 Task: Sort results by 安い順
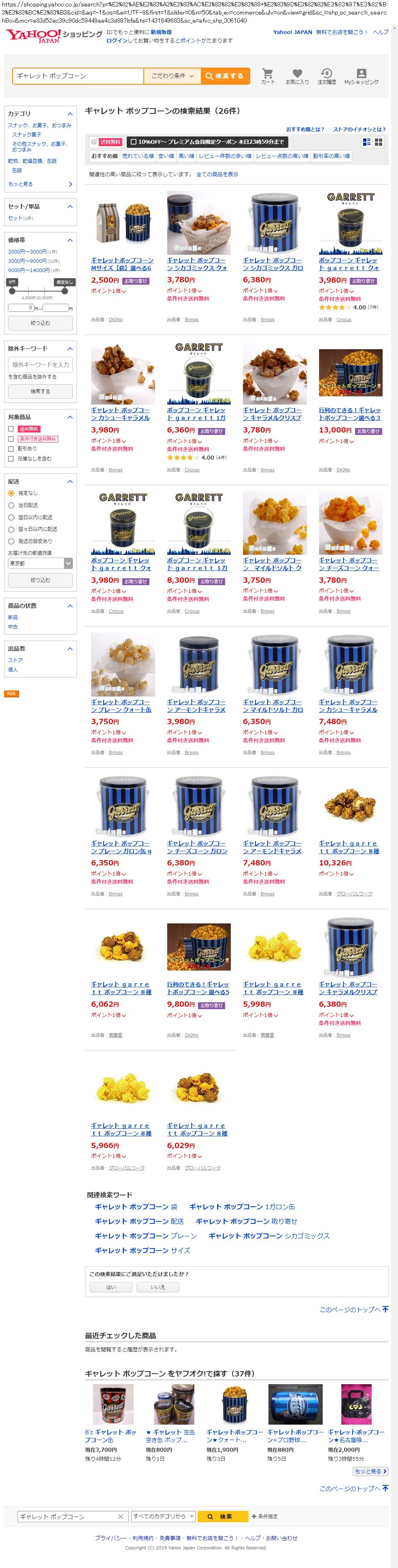(166, 156)
